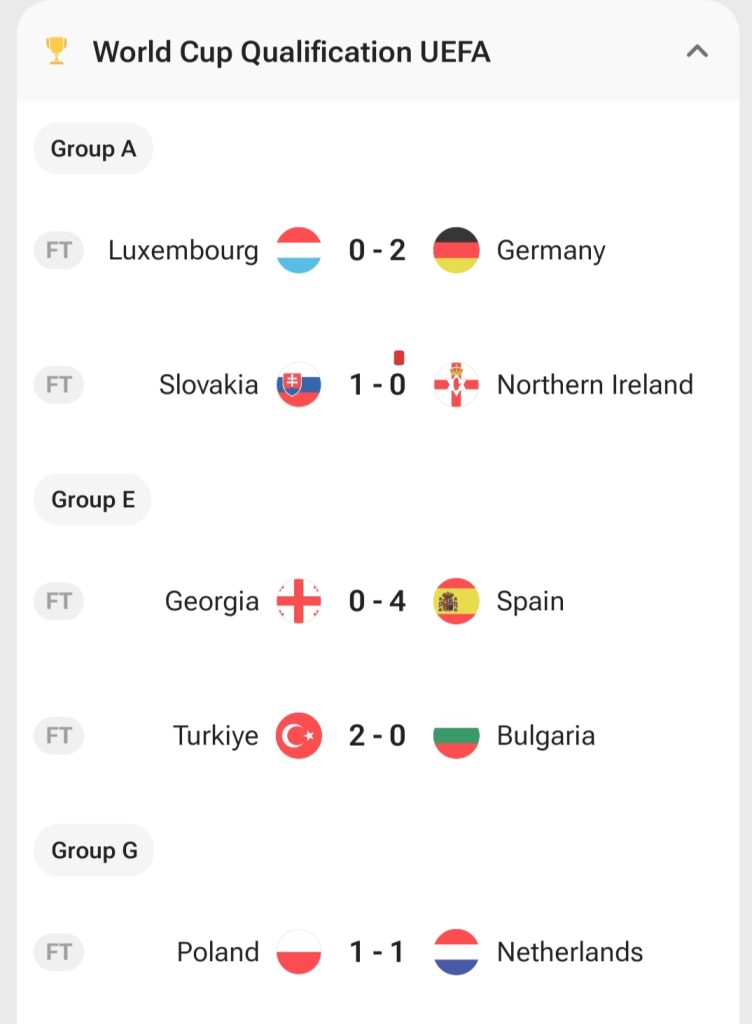
Task: Open the Luxembourg vs Germany match
Action: point(377,250)
